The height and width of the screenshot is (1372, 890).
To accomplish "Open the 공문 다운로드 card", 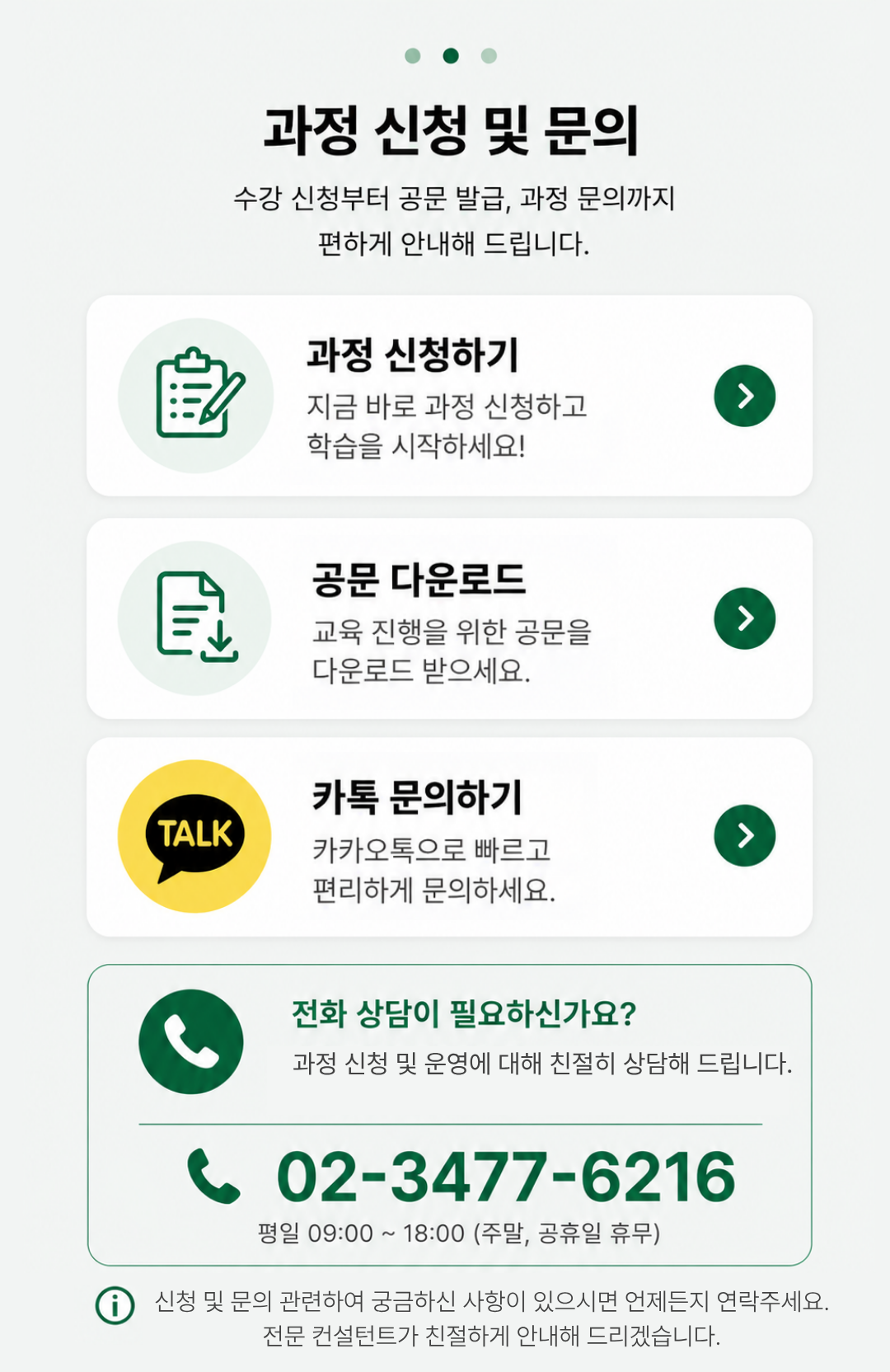I will click(449, 618).
